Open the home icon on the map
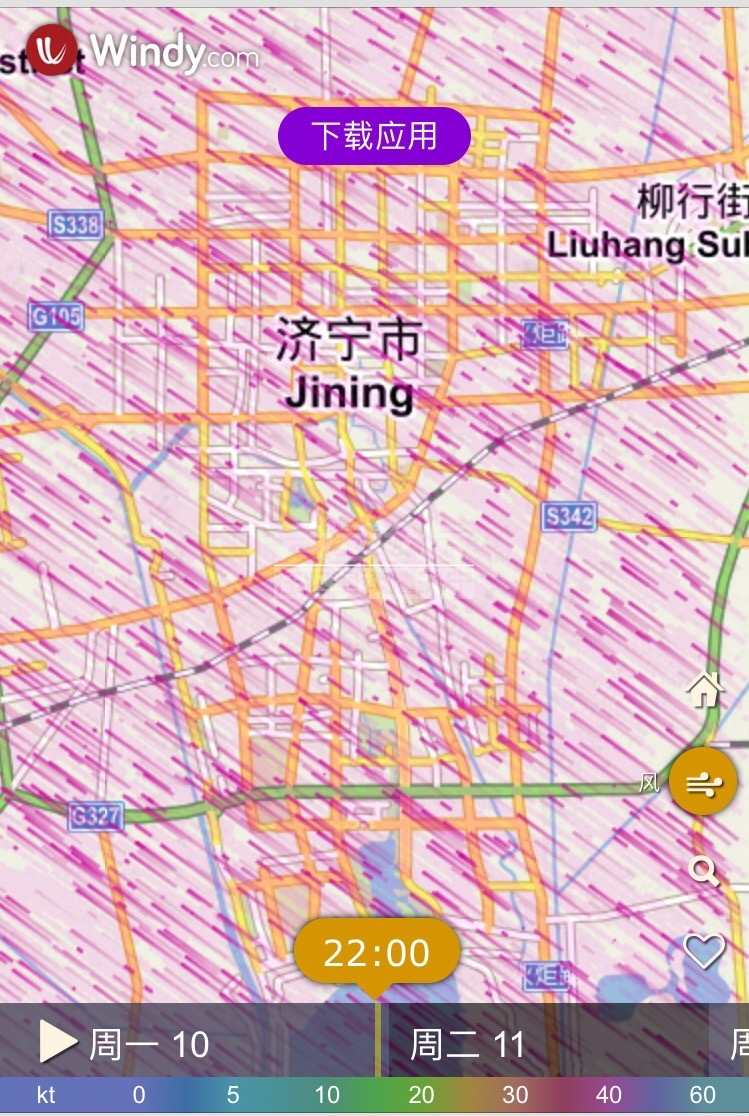Screen dimensions: 749x1116 pyautogui.click(x=704, y=689)
